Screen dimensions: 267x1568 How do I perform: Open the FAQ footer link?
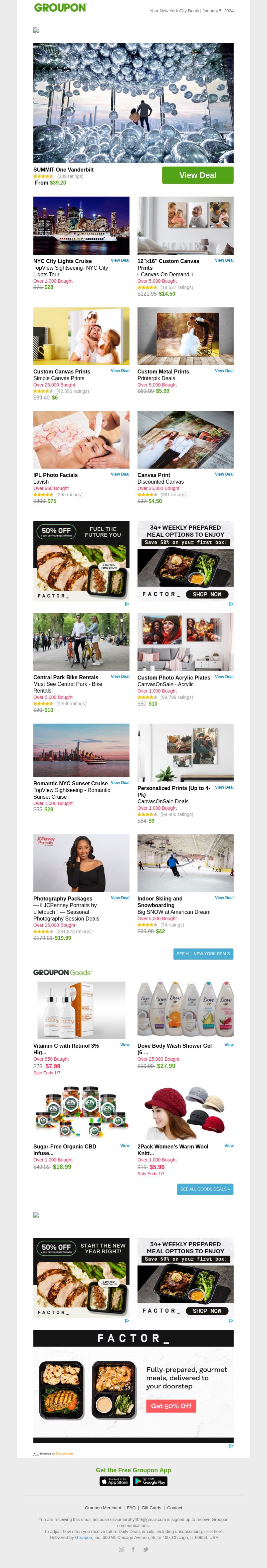[x=131, y=1508]
